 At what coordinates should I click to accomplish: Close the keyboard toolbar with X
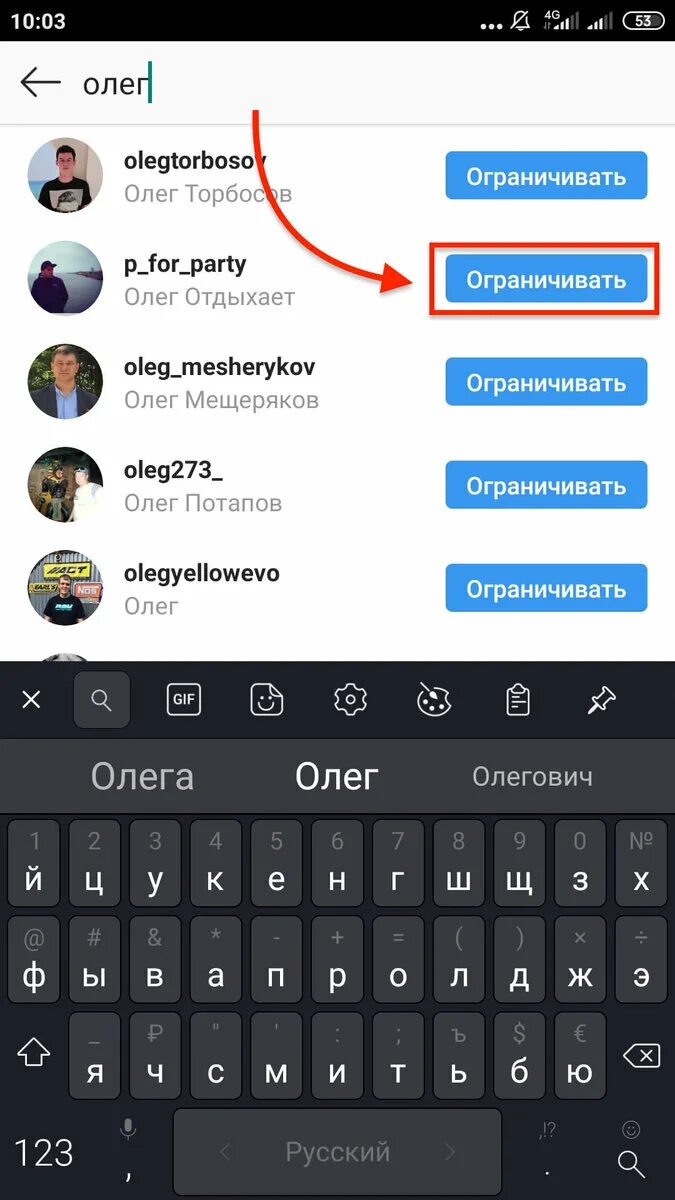(31, 700)
